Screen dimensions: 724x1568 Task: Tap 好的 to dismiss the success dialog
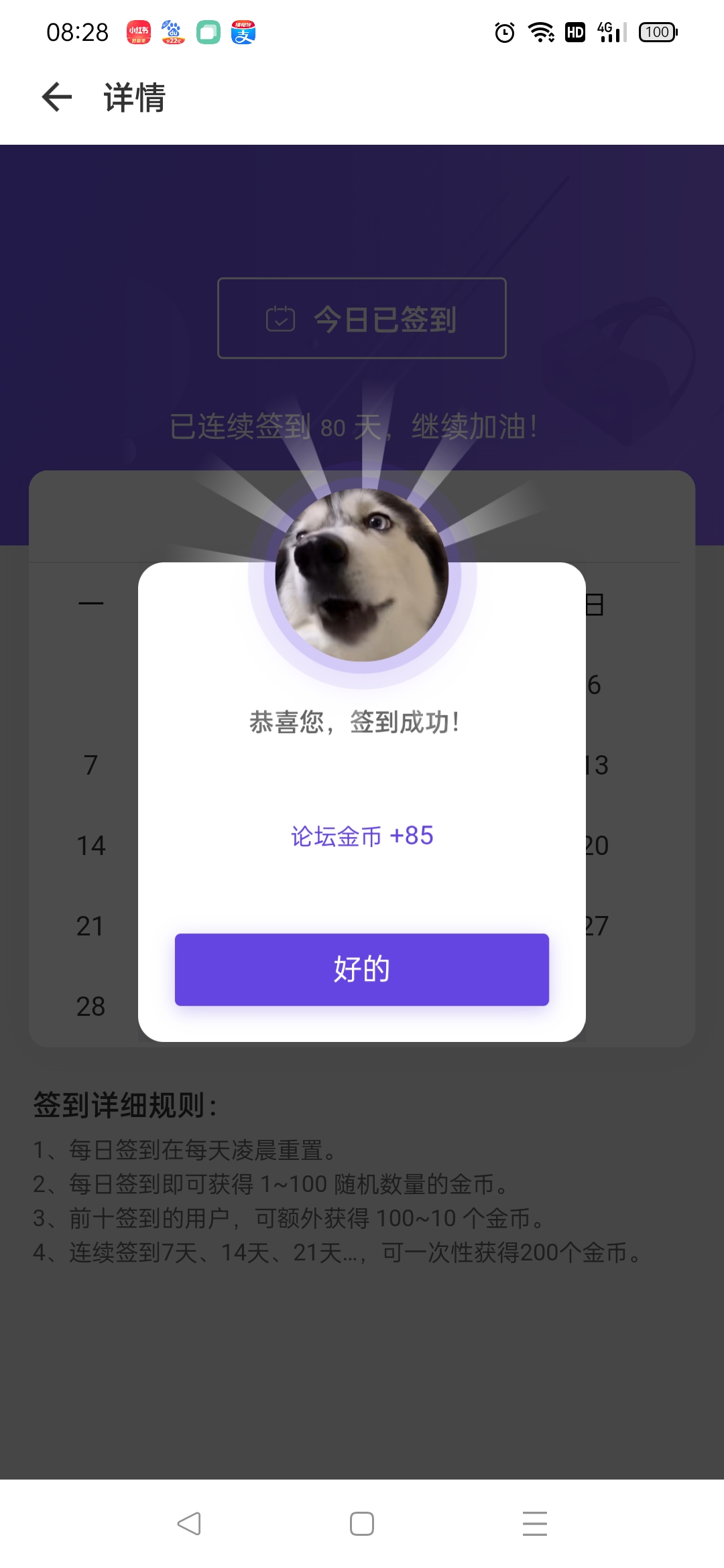pyautogui.click(x=362, y=969)
